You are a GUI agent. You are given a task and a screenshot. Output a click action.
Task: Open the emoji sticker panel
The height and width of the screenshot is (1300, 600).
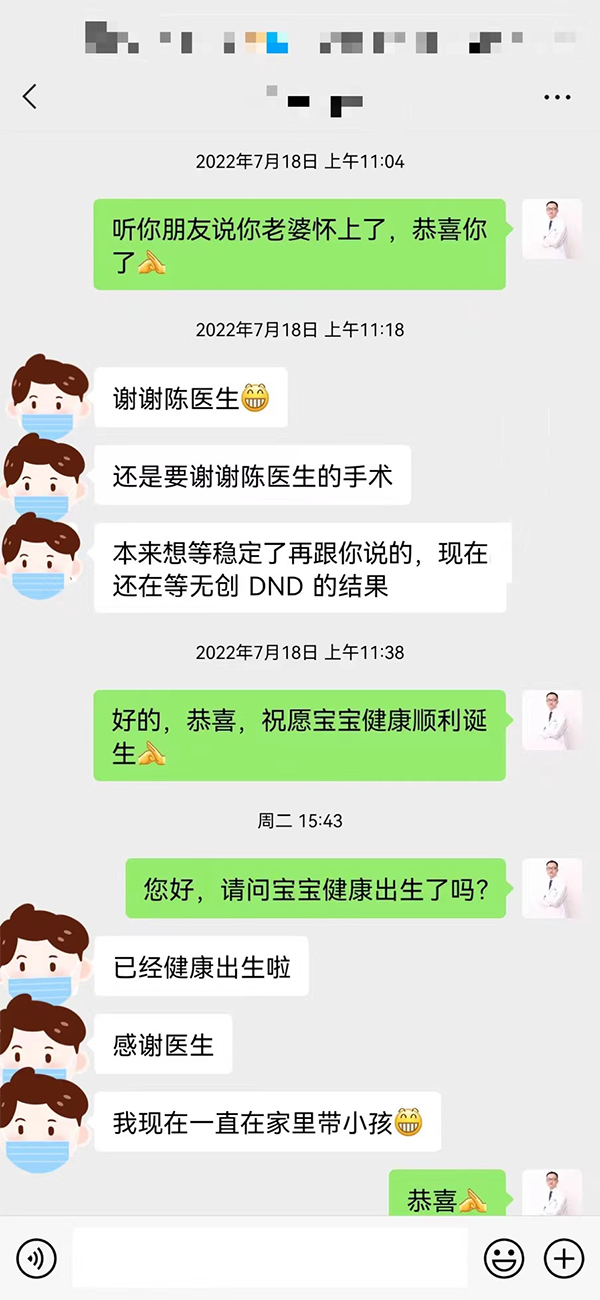[x=504, y=1257]
